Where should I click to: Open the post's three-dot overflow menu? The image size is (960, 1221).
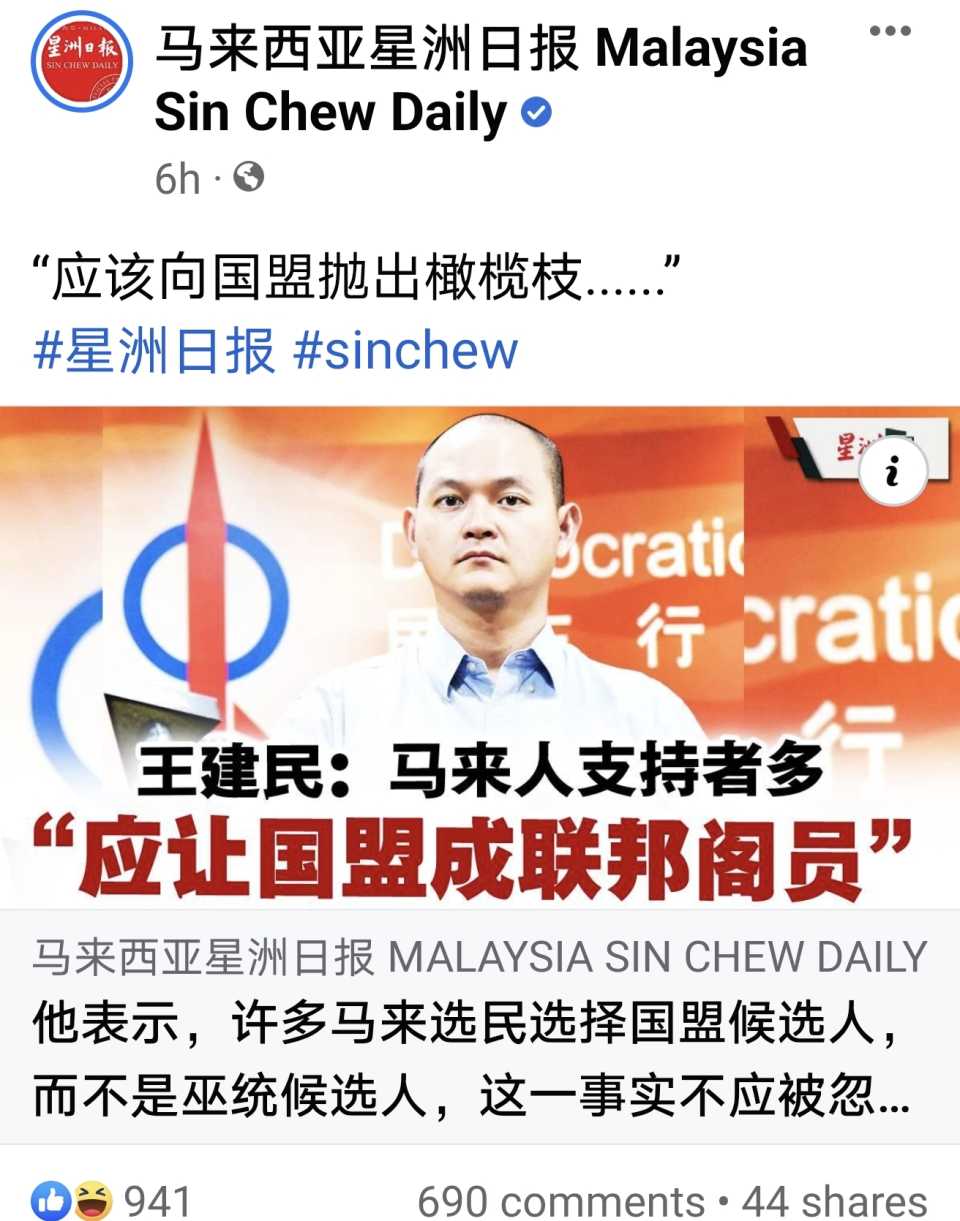point(891,31)
